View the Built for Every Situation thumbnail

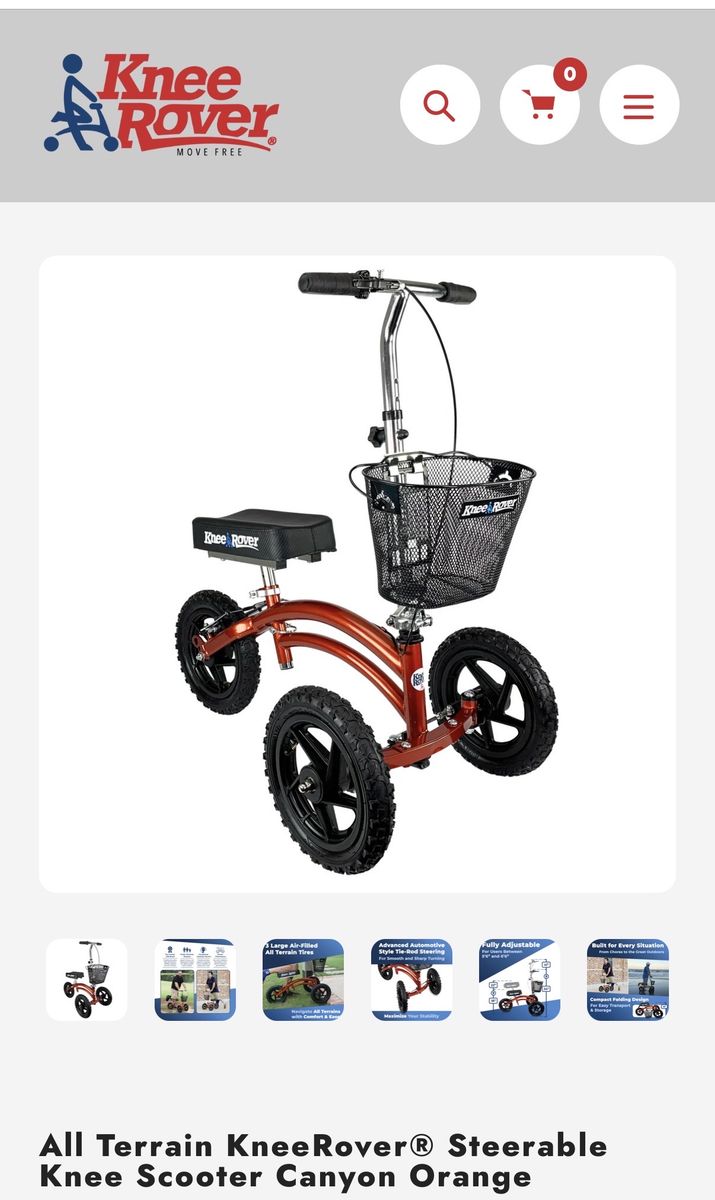pyautogui.click(x=627, y=979)
